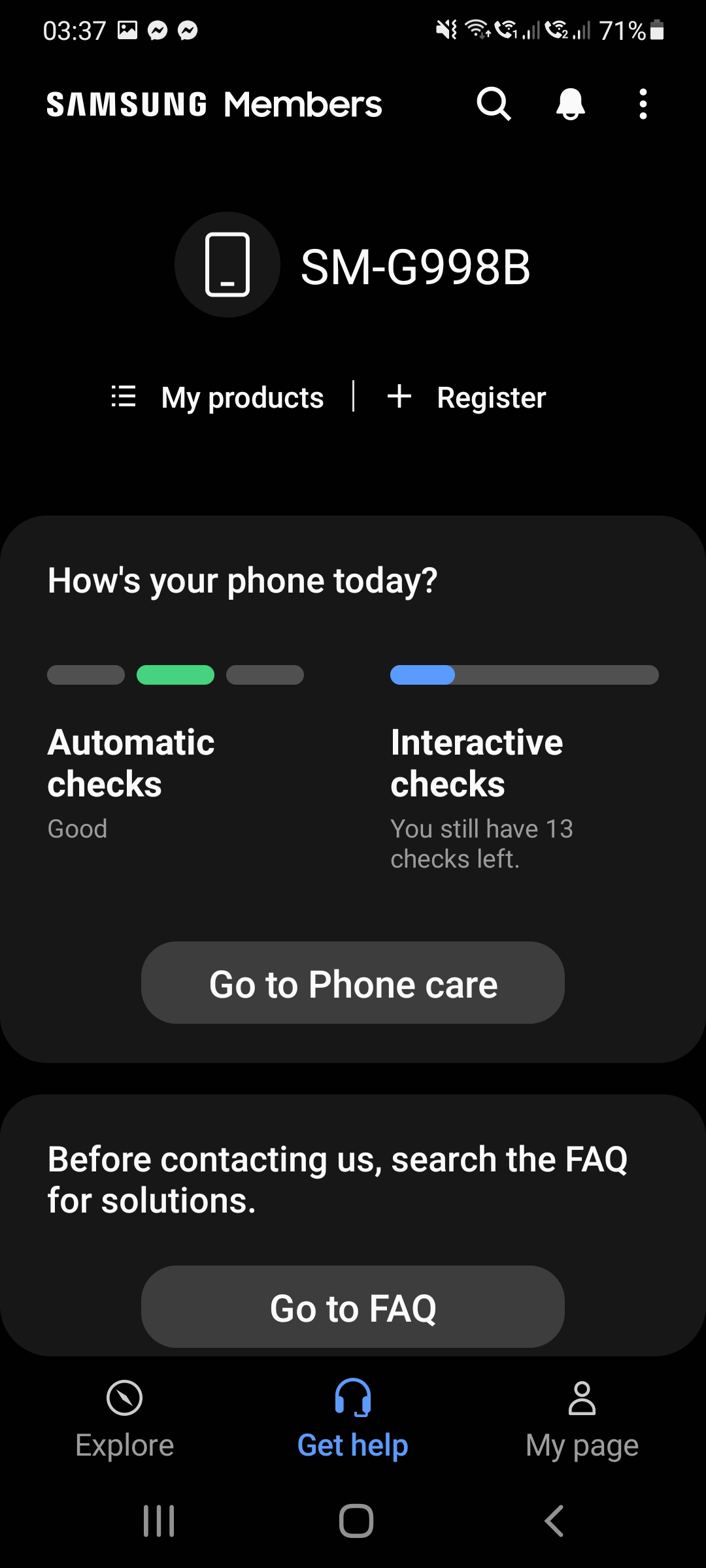Screen dimensions: 706x1568
Task: Open the notifications bell
Action: click(x=570, y=104)
